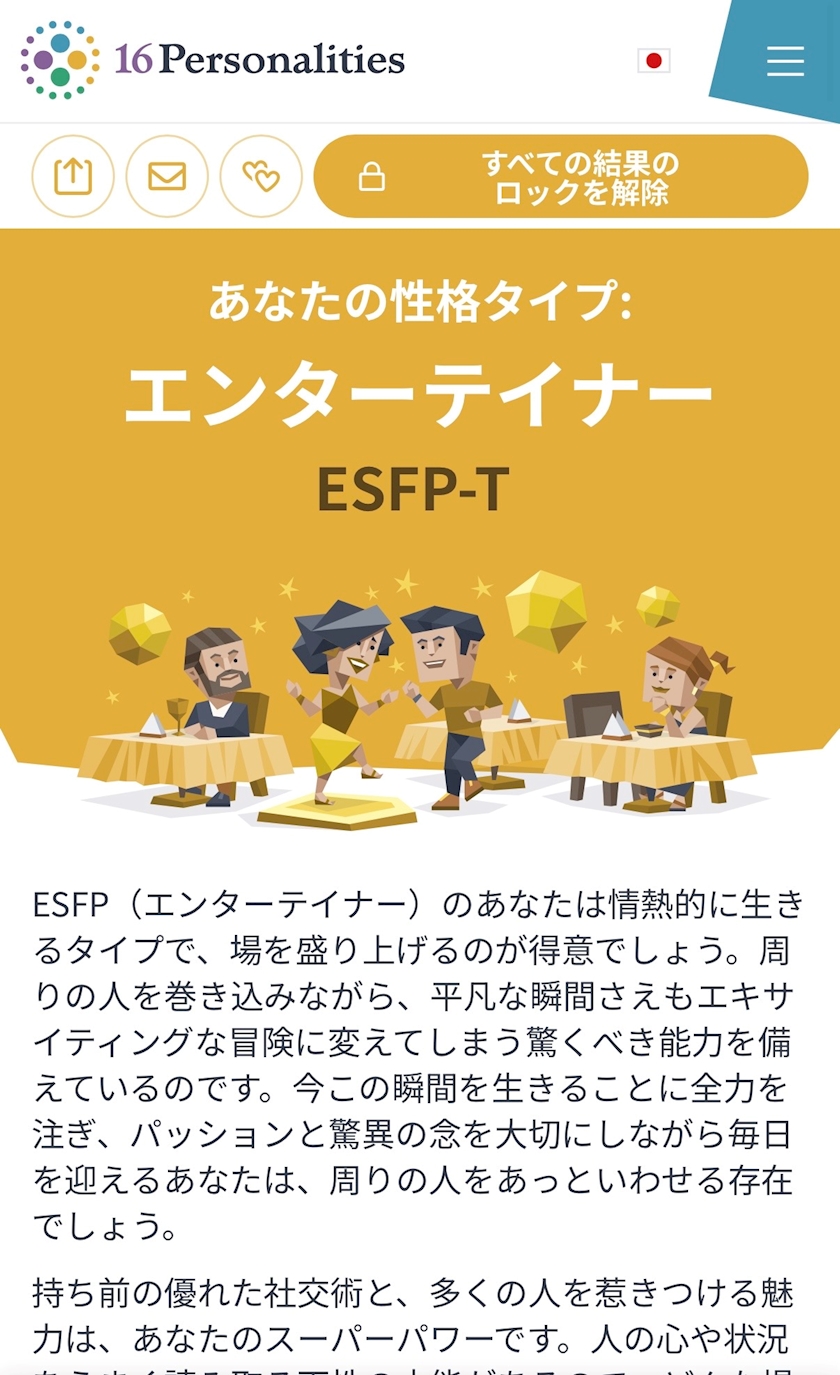
Task: Open the hamburger menu
Action: point(785,61)
